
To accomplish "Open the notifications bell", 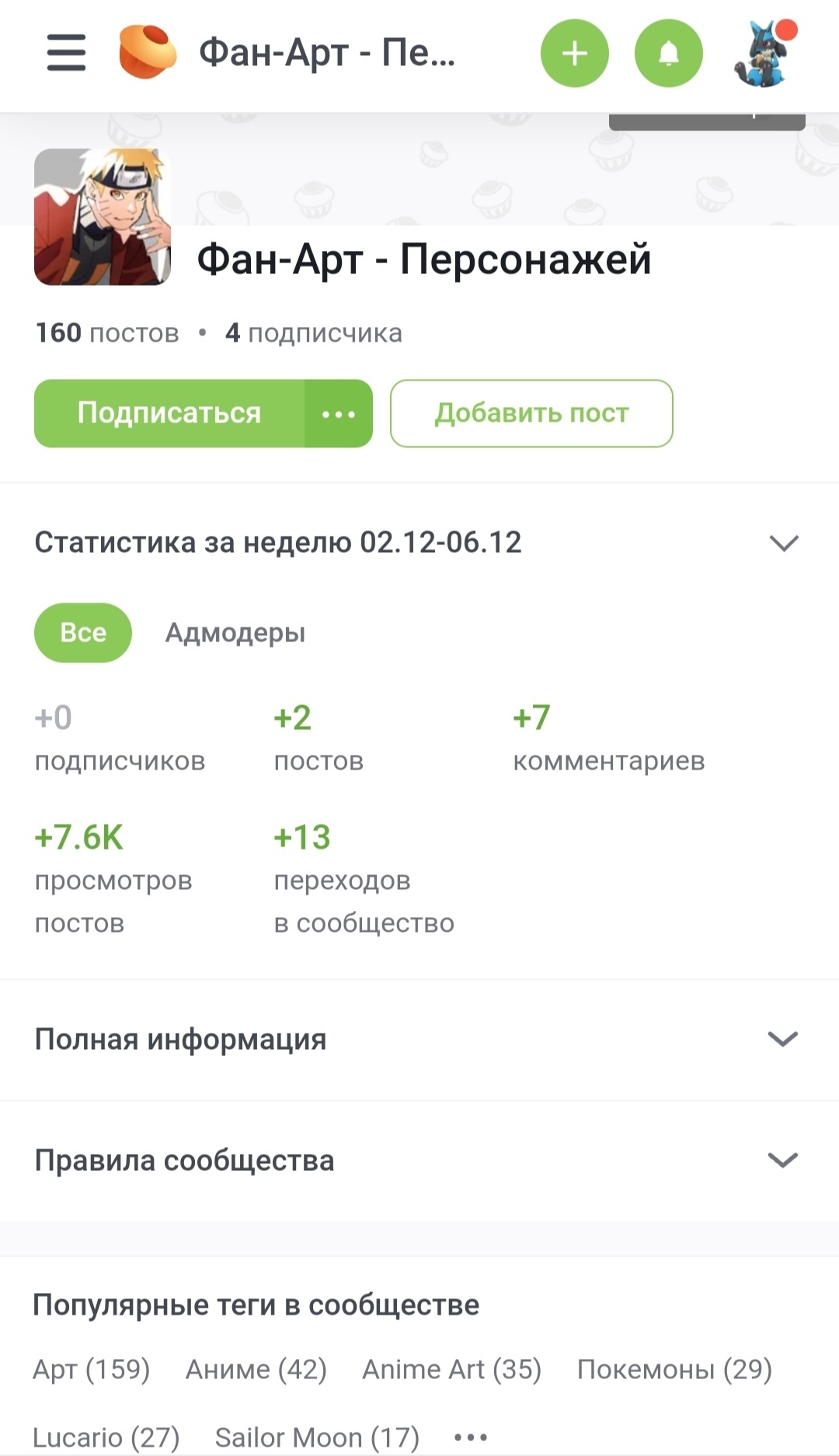I will [668, 53].
